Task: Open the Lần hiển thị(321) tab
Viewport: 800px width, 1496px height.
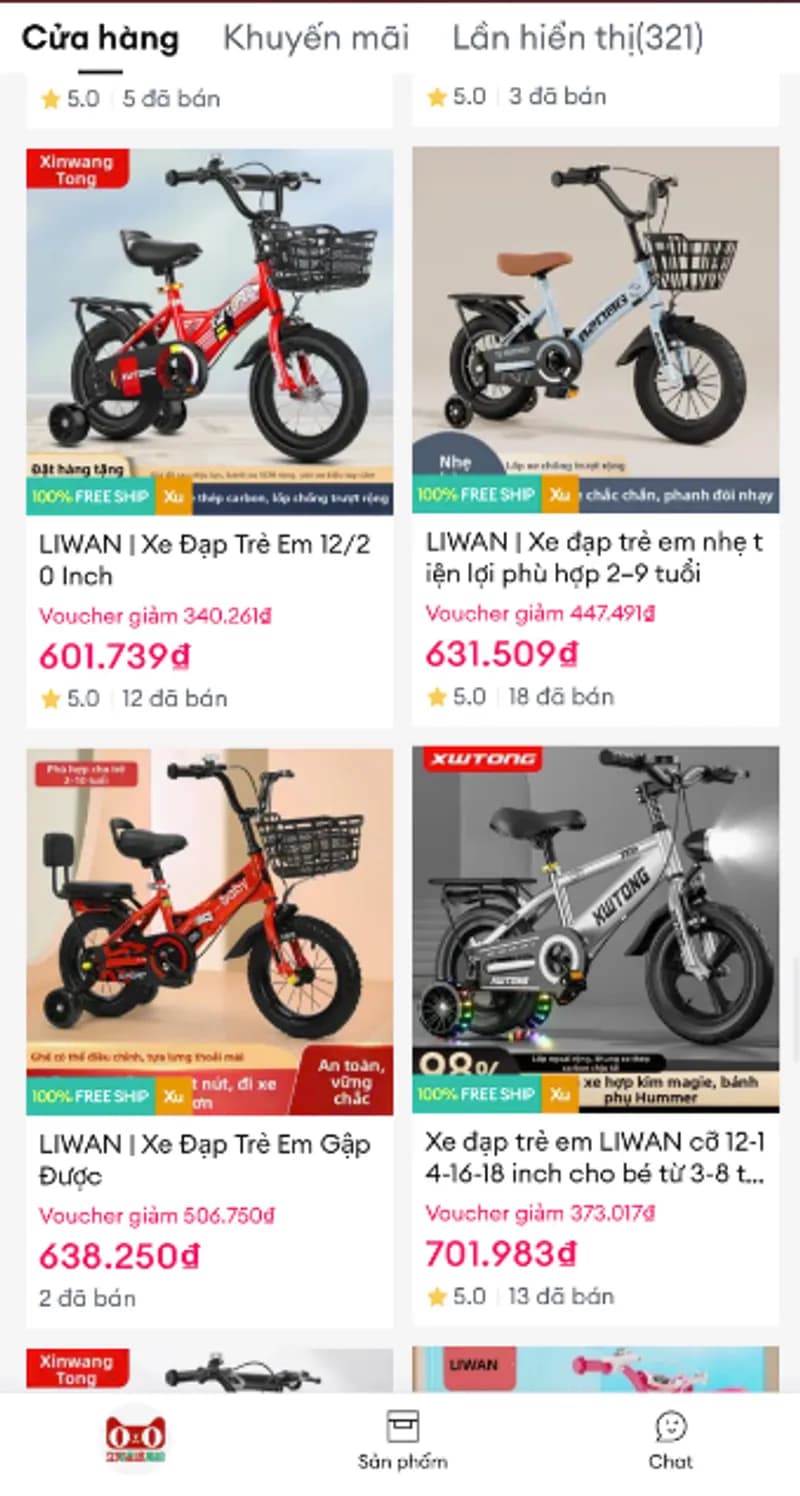Action: pyautogui.click(x=578, y=37)
